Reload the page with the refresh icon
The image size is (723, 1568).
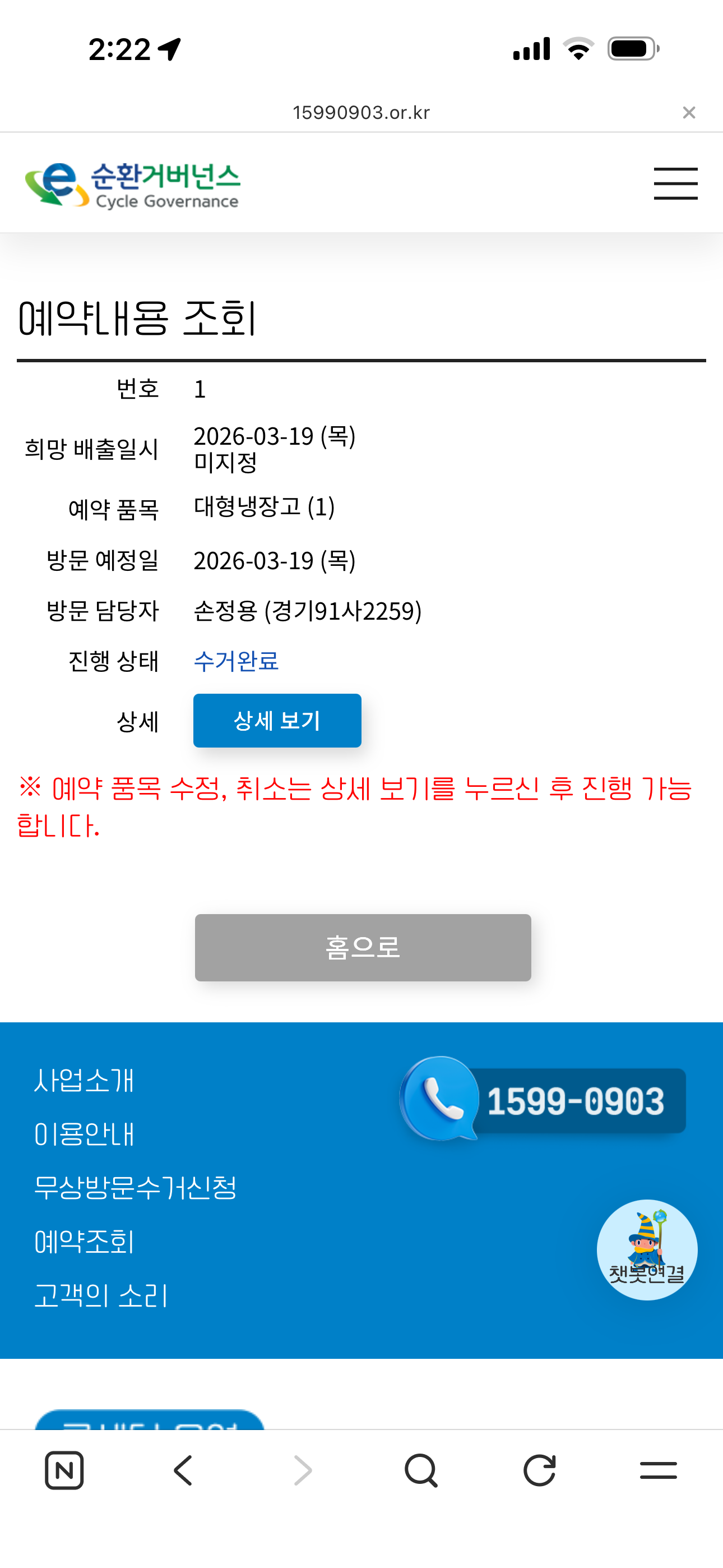click(x=540, y=1470)
